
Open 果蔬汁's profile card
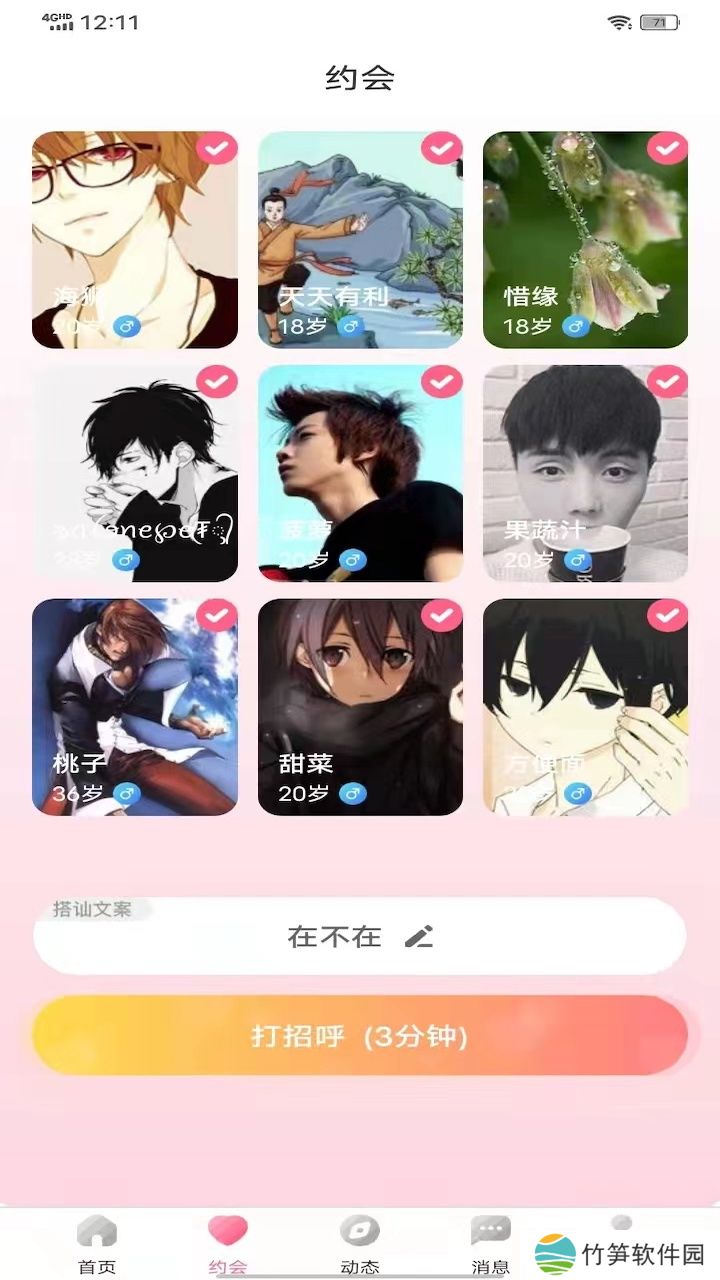585,473
